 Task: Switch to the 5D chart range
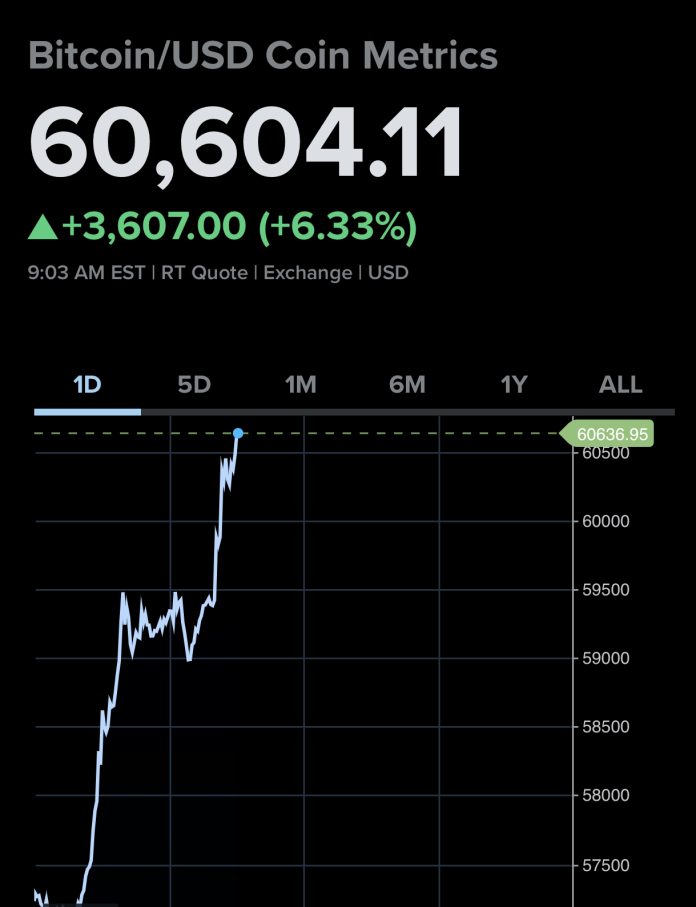(194, 385)
